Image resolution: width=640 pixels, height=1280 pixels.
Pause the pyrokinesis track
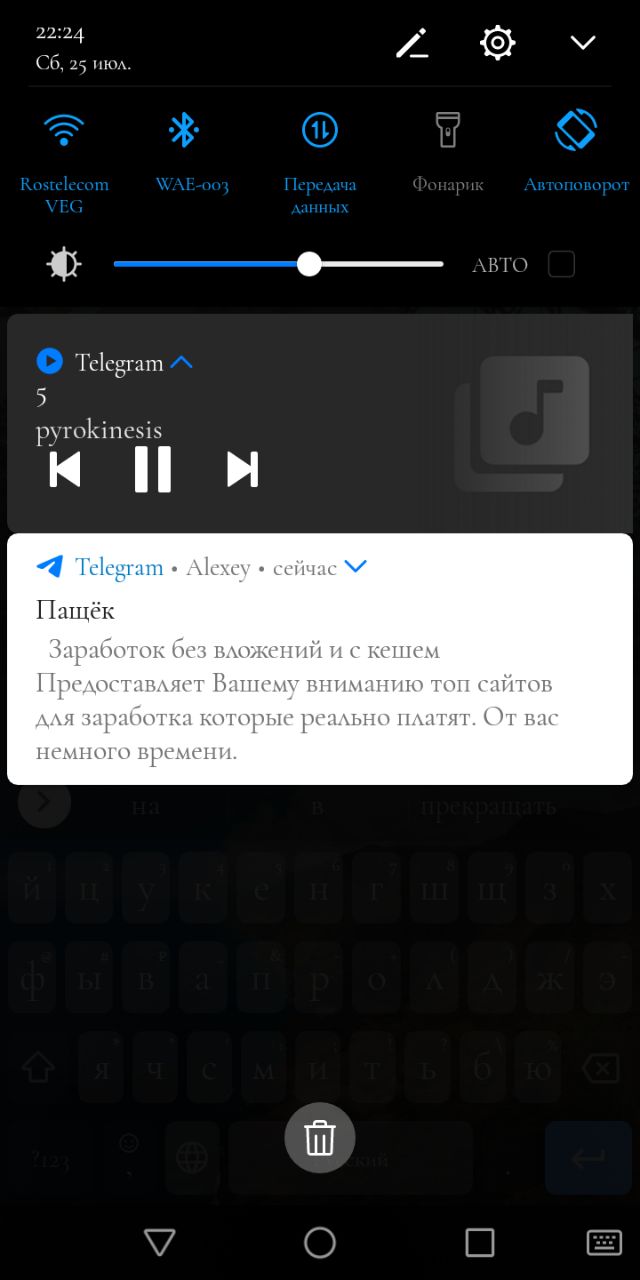point(153,469)
